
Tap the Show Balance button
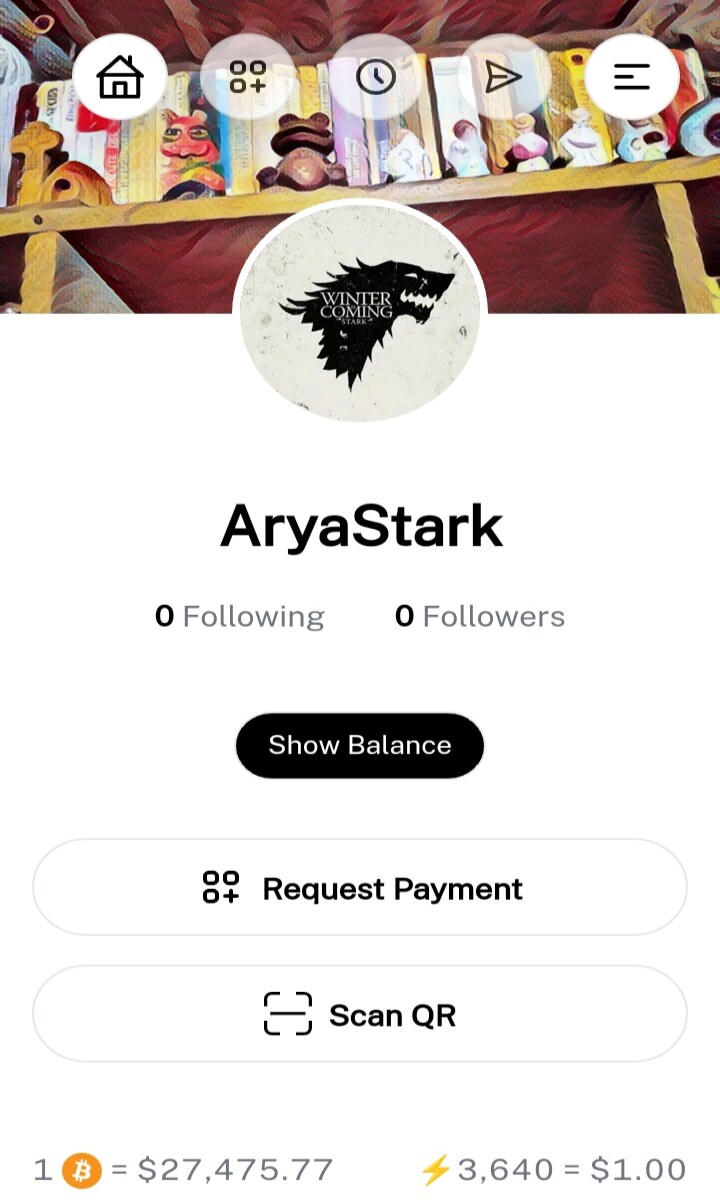point(360,745)
